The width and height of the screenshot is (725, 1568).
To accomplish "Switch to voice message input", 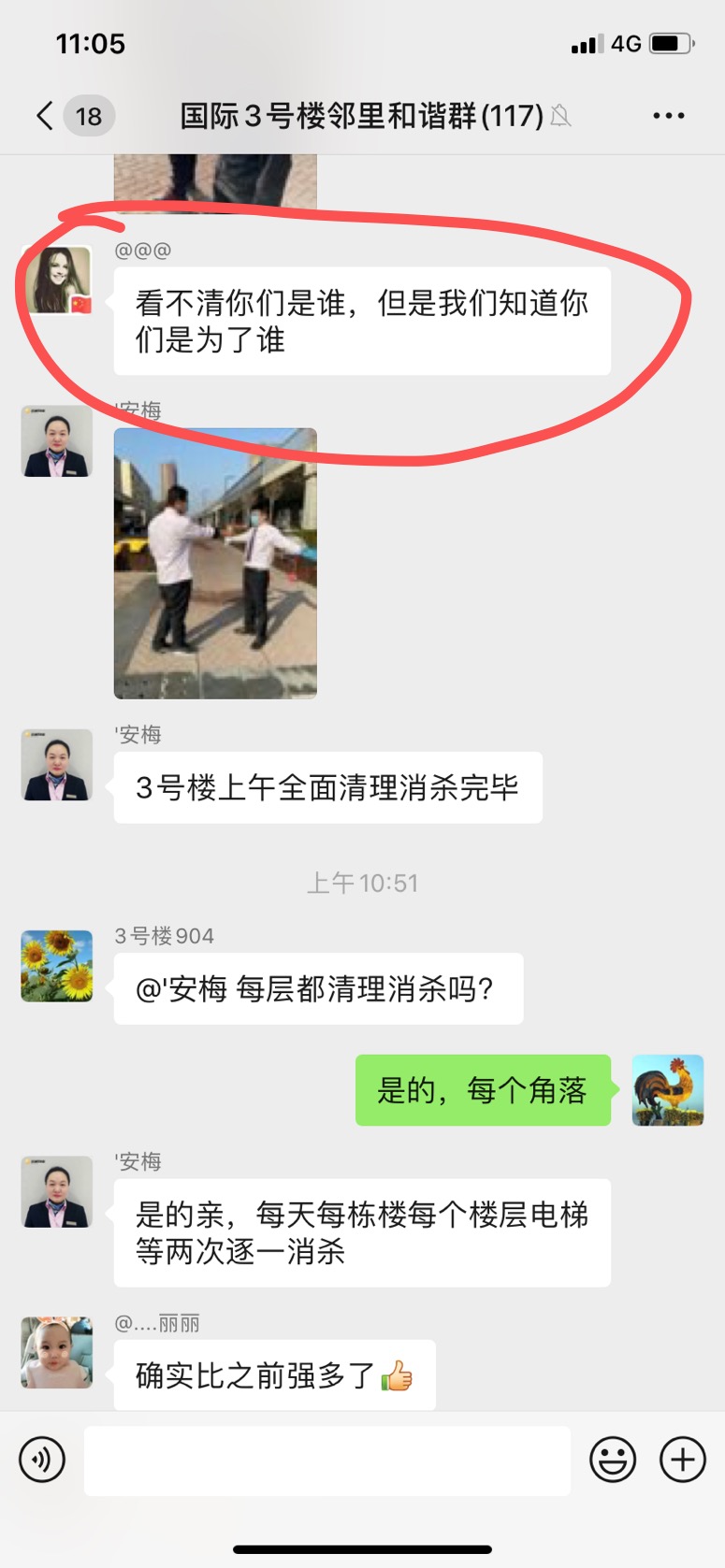I will point(42,1460).
